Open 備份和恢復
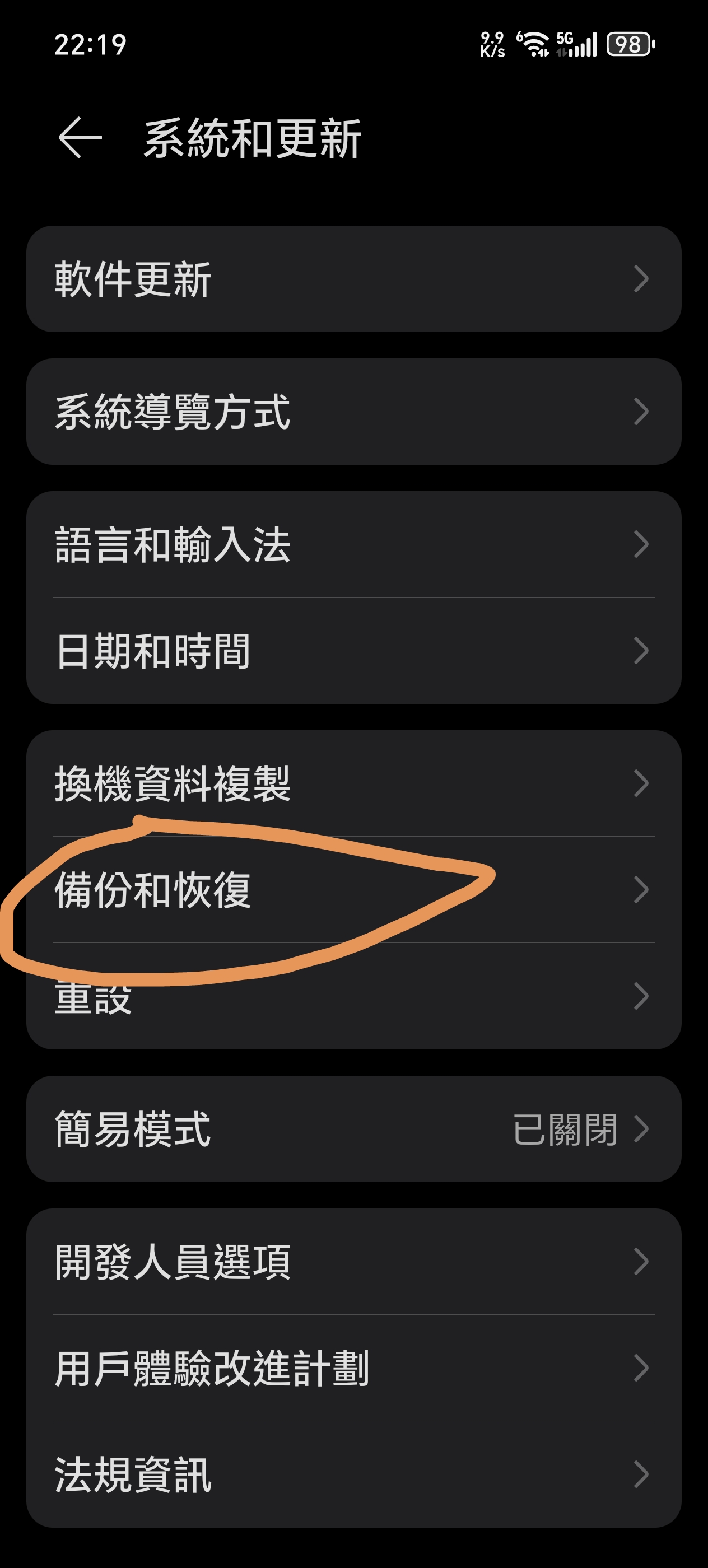The width and height of the screenshot is (708, 1568). (353, 889)
